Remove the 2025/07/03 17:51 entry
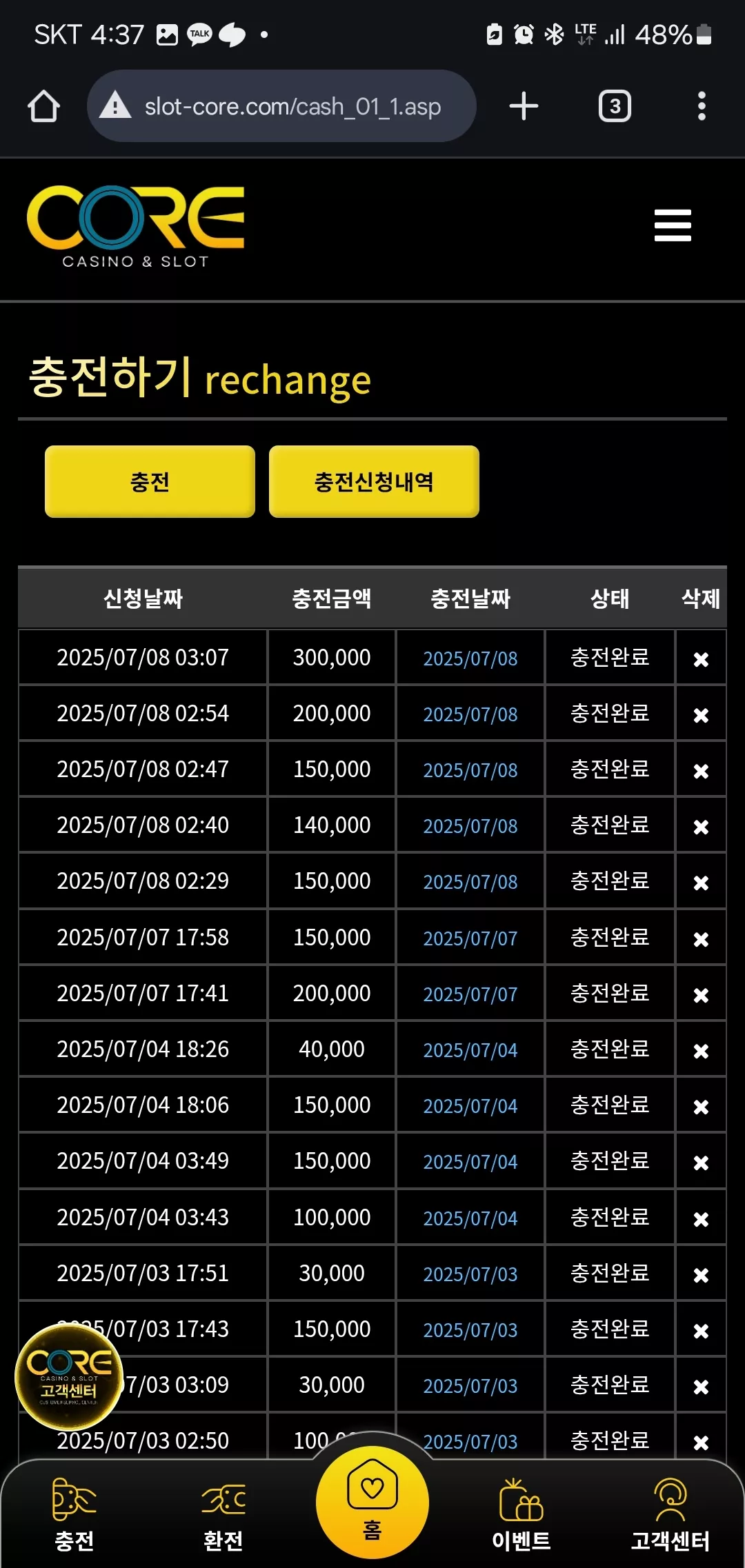Image resolution: width=745 pixels, height=1568 pixels. pyautogui.click(x=701, y=1275)
